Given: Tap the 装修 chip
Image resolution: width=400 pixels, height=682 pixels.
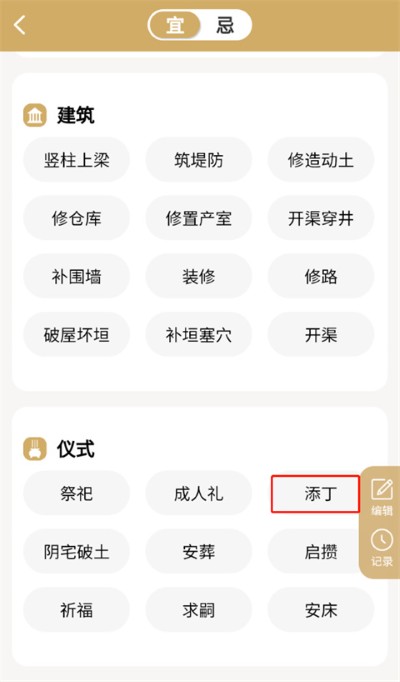Looking at the screenshot, I should click(x=199, y=277).
